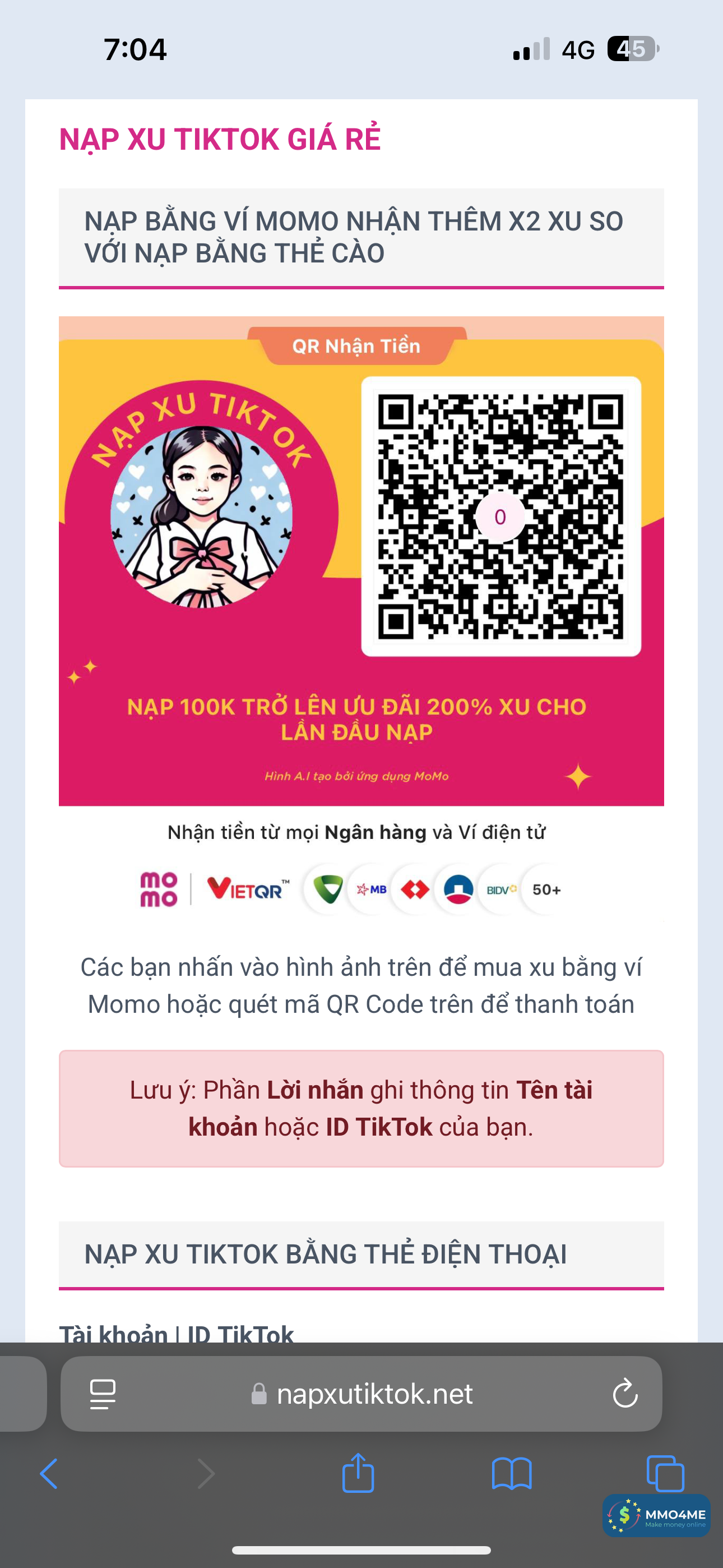Tap the MoMo QR payment banner image
Viewport: 723px width, 1568px height.
(361, 560)
